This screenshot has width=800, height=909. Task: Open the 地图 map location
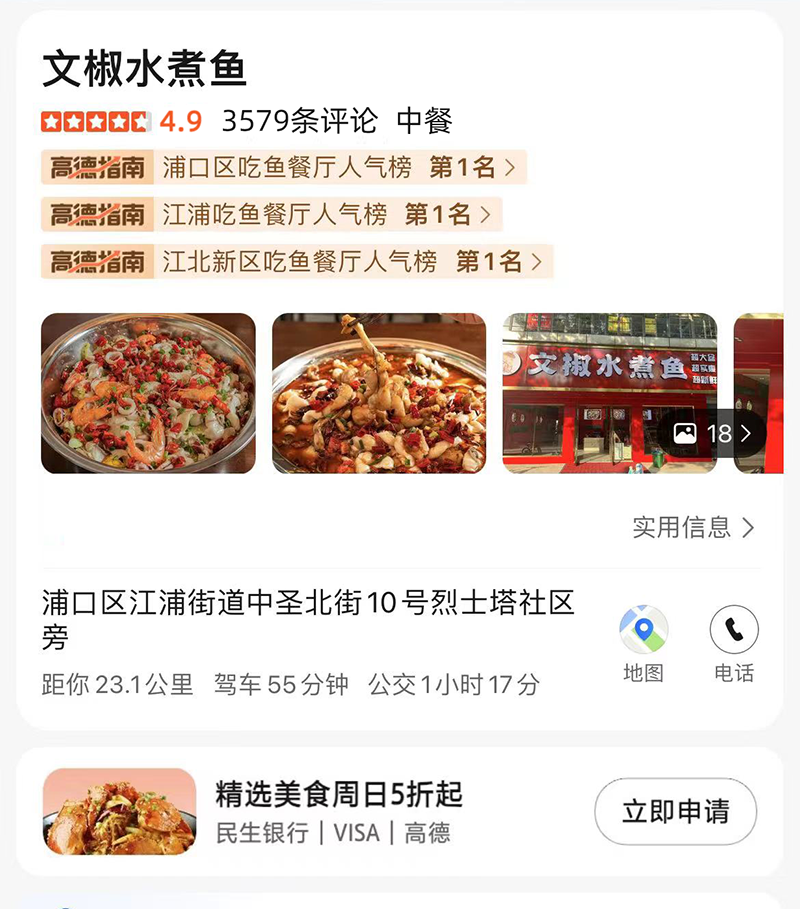(643, 644)
